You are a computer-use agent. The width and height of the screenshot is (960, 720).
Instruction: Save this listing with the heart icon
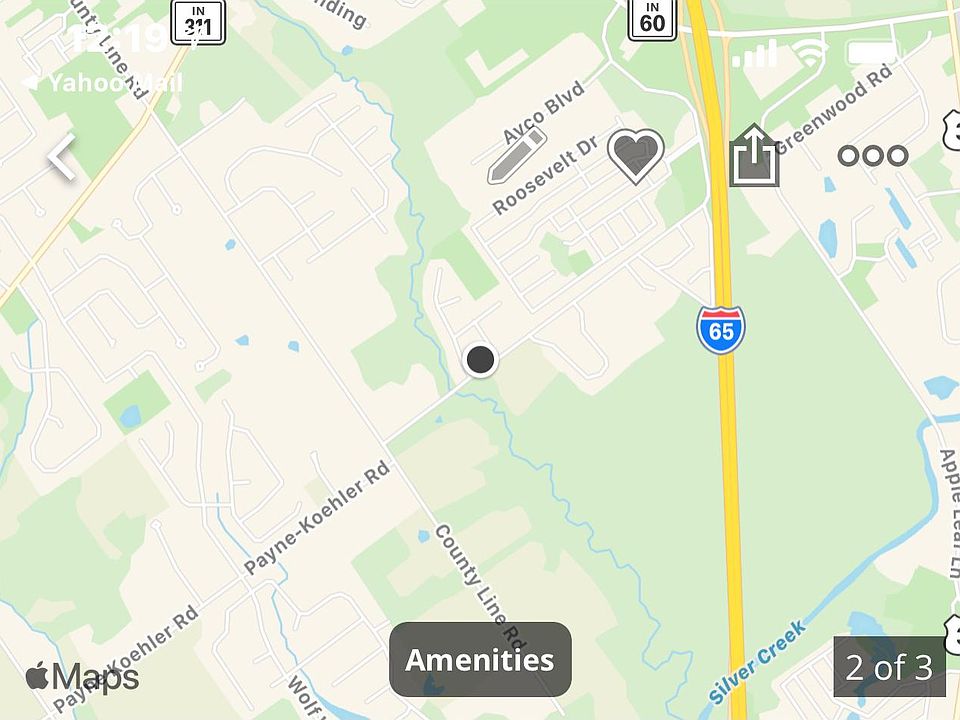tap(636, 155)
